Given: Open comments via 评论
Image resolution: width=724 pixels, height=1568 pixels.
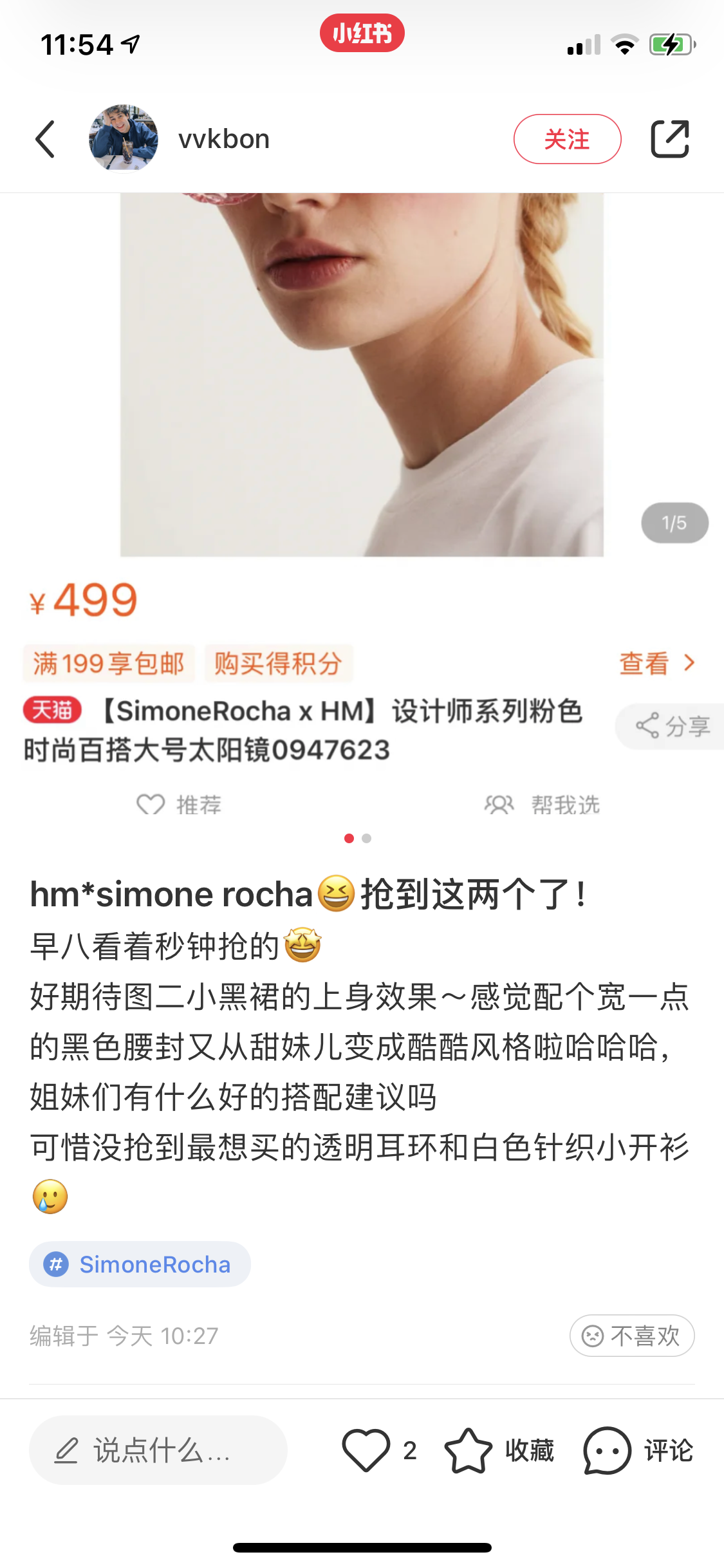Looking at the screenshot, I should [638, 1450].
